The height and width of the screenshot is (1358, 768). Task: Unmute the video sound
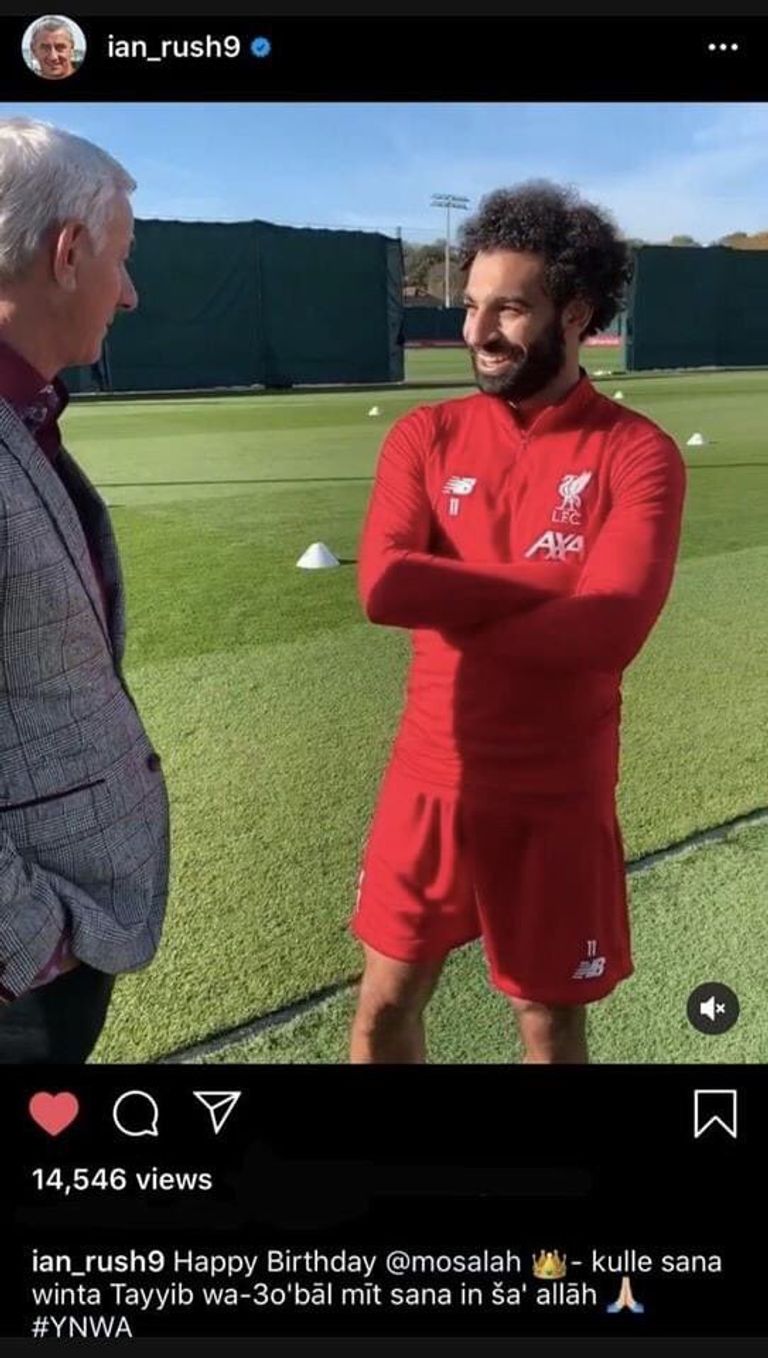click(713, 1009)
